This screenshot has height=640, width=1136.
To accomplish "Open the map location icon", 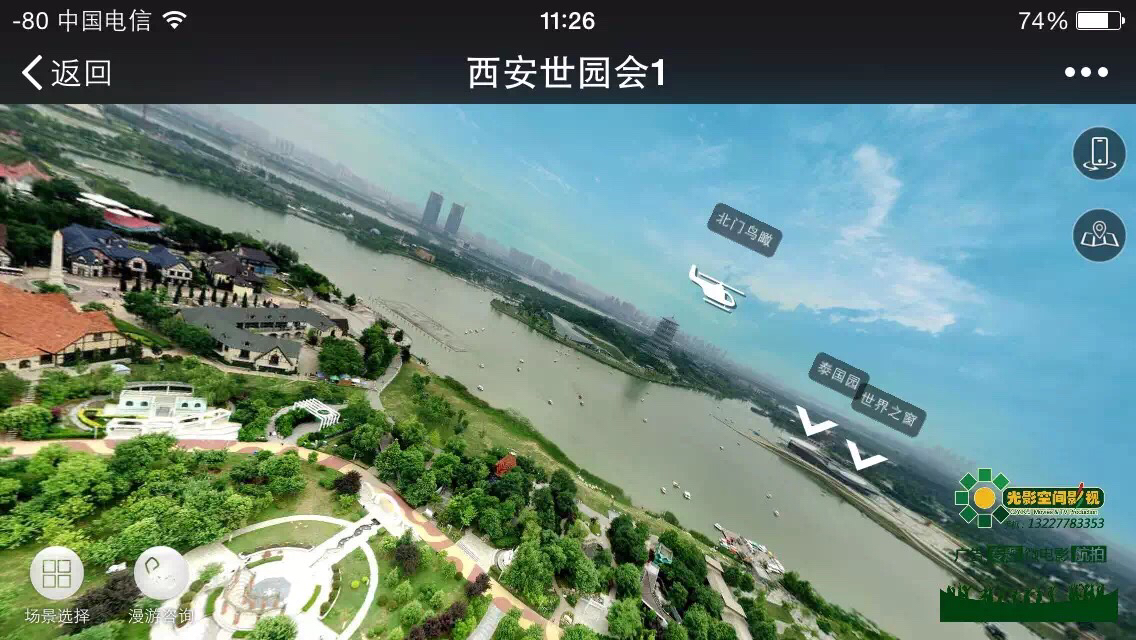I will 1099,235.
